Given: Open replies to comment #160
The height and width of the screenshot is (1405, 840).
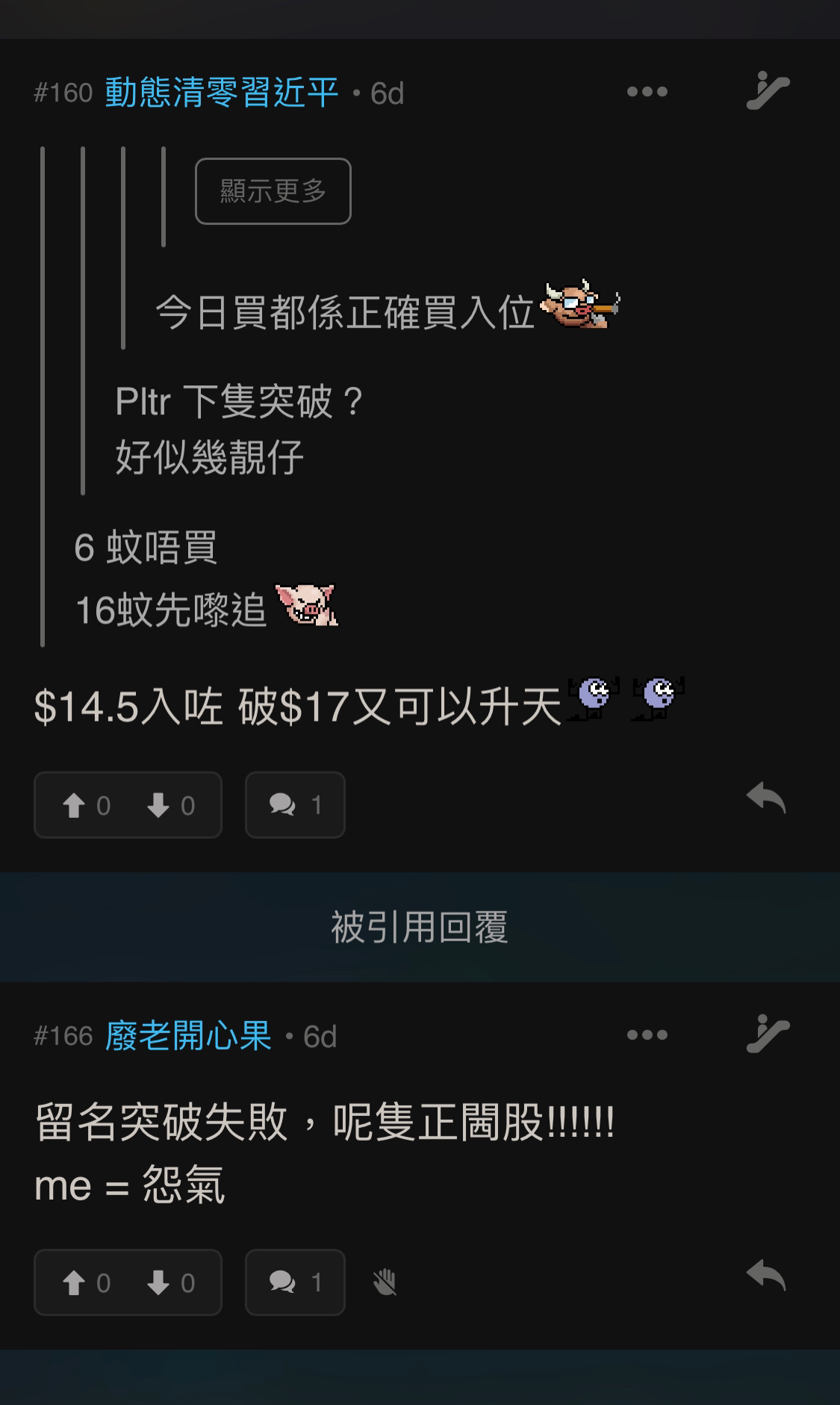Looking at the screenshot, I should pyautogui.click(x=295, y=805).
